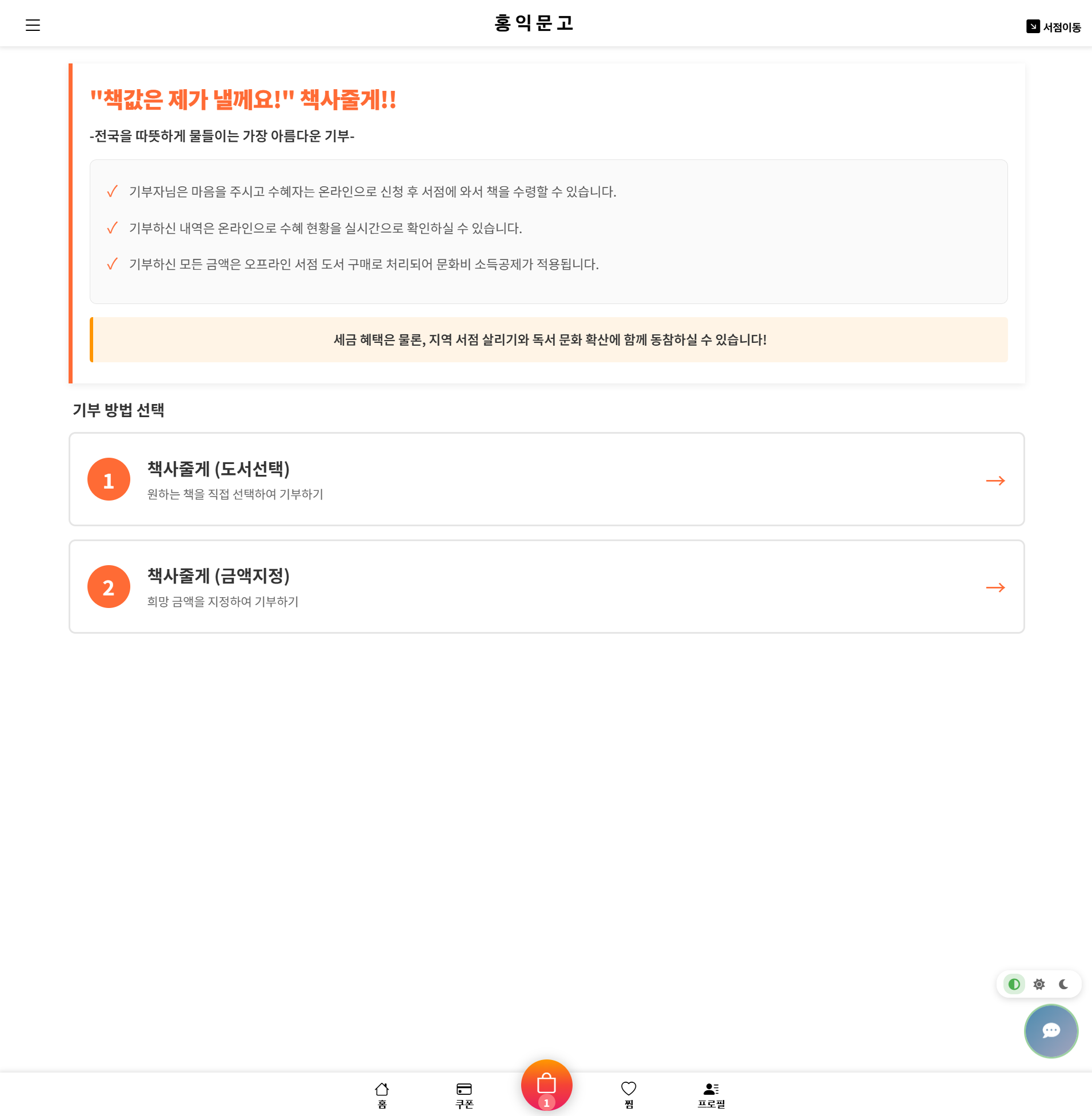Switch to light theme sun icon
This screenshot has width=1092, height=1116.
1039,984
